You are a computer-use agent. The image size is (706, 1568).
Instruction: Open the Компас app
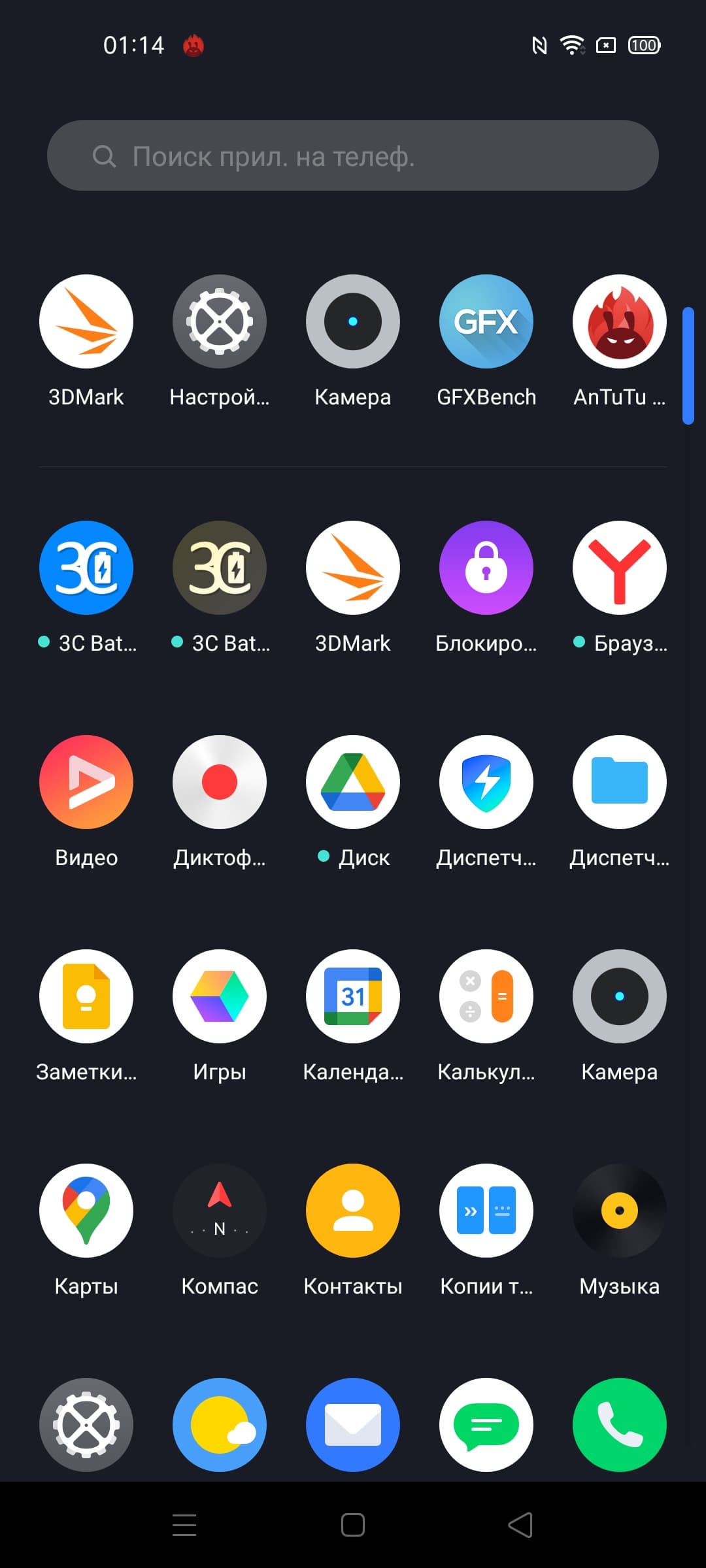point(220,1211)
